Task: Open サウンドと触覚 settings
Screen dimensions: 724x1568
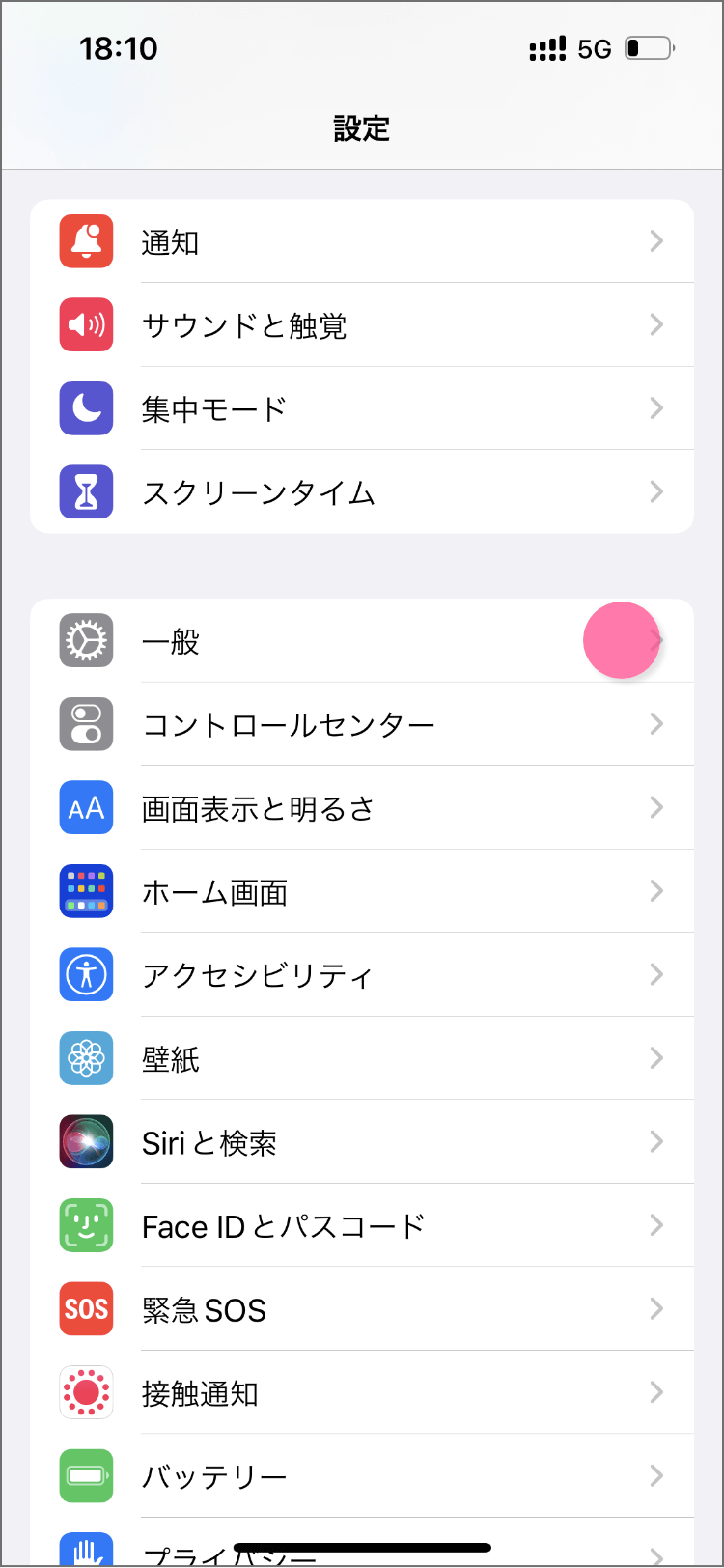Action: [x=362, y=325]
